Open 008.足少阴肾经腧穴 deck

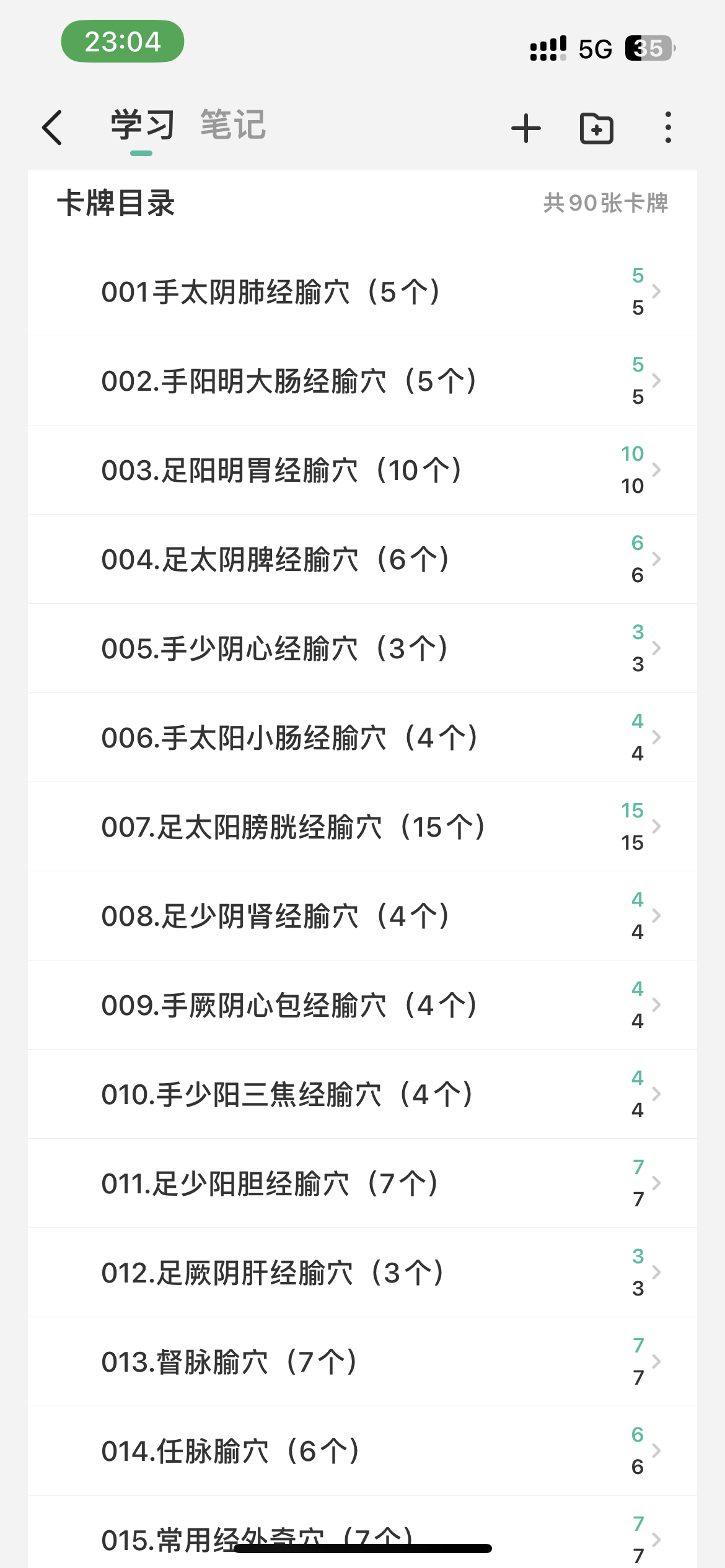[362, 916]
